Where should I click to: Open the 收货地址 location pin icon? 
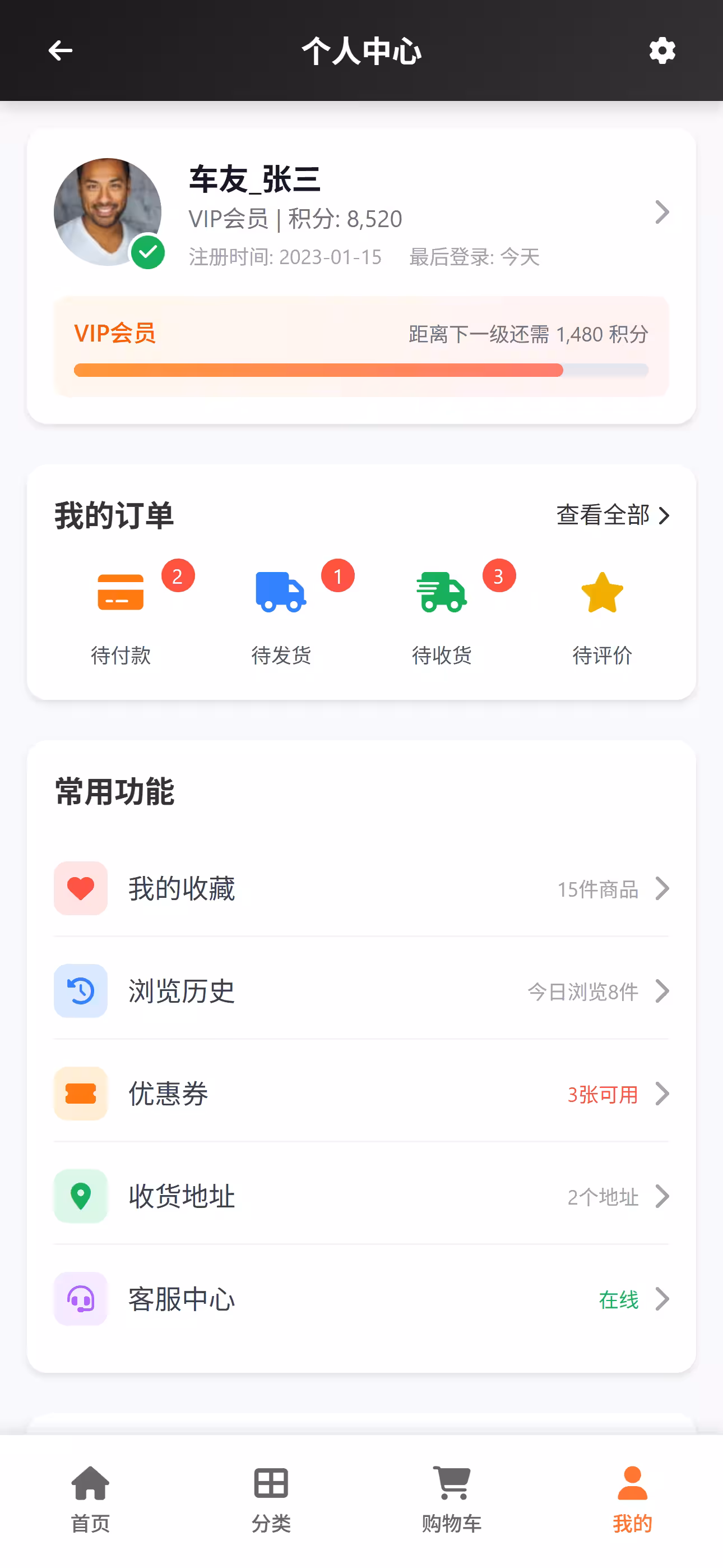pyautogui.click(x=80, y=1196)
